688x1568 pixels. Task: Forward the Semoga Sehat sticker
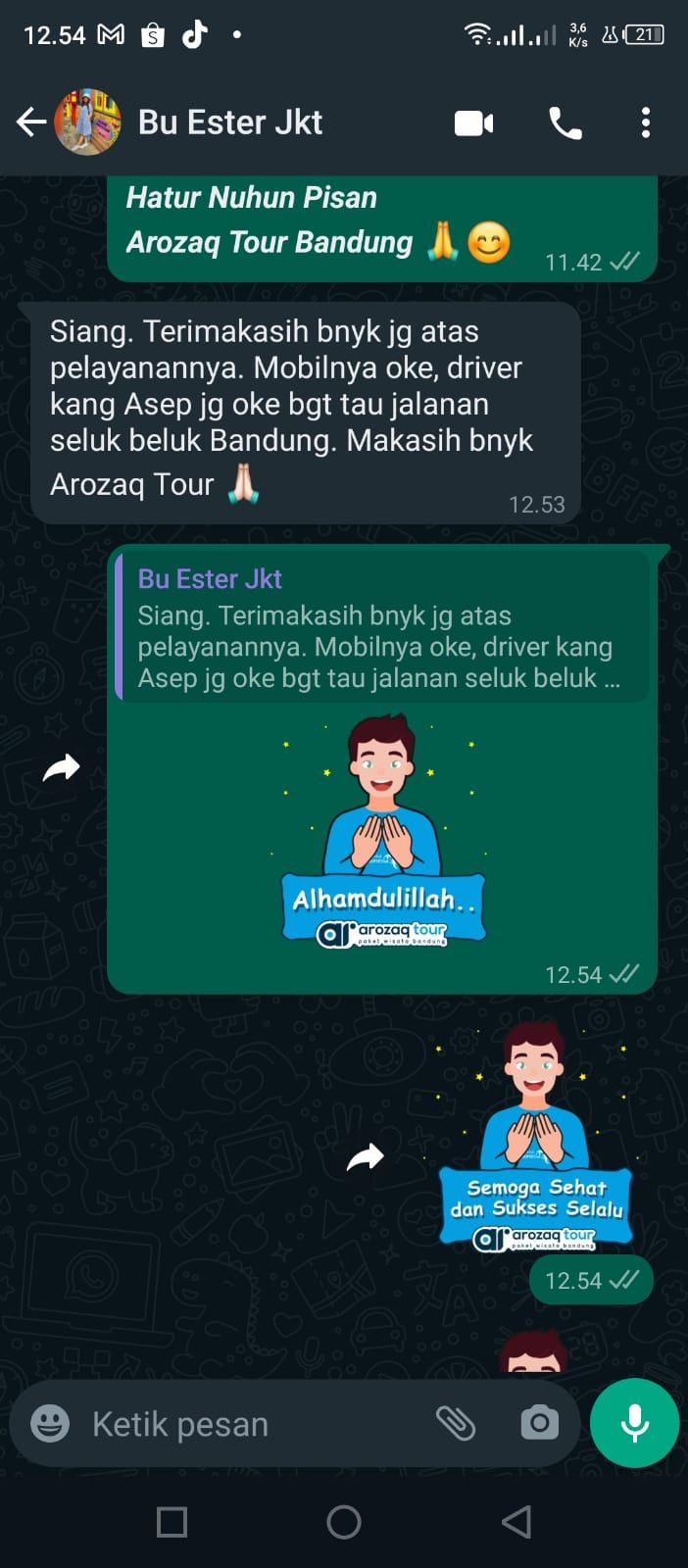(x=366, y=1157)
